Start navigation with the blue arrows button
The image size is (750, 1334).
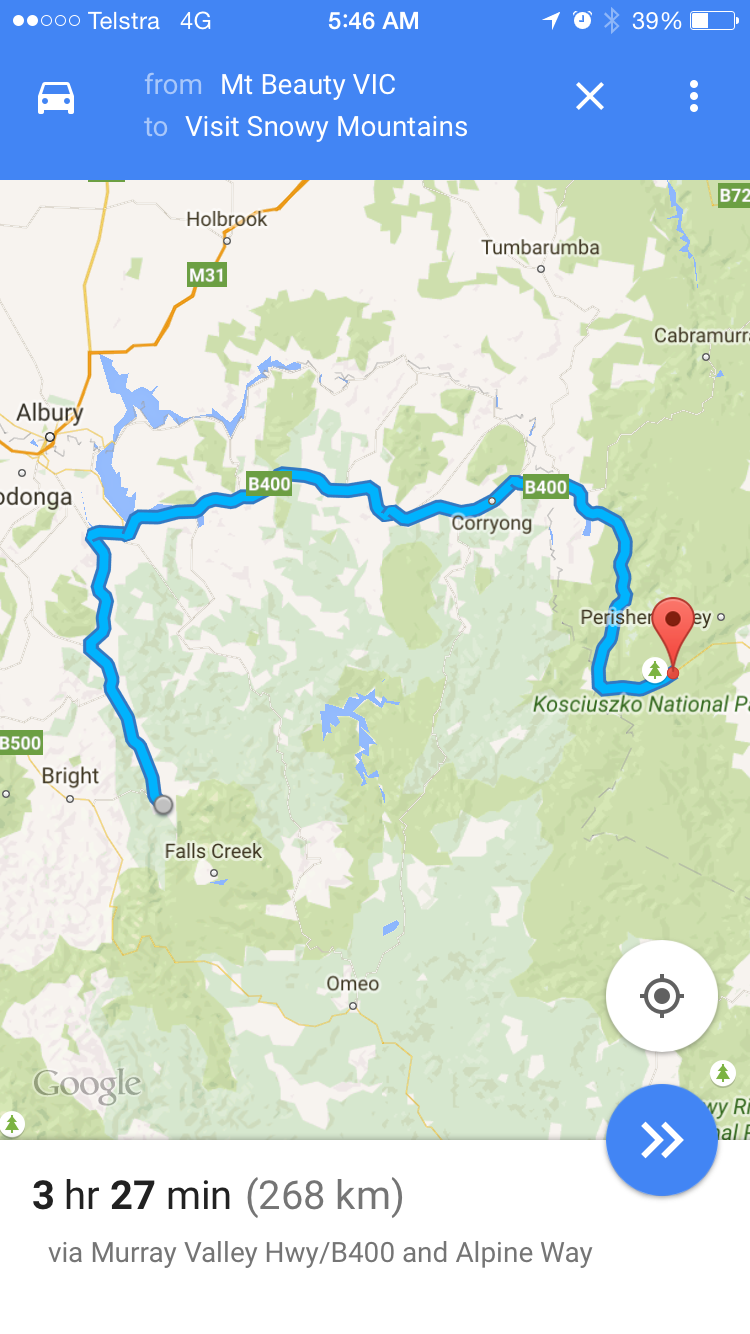coord(661,1140)
